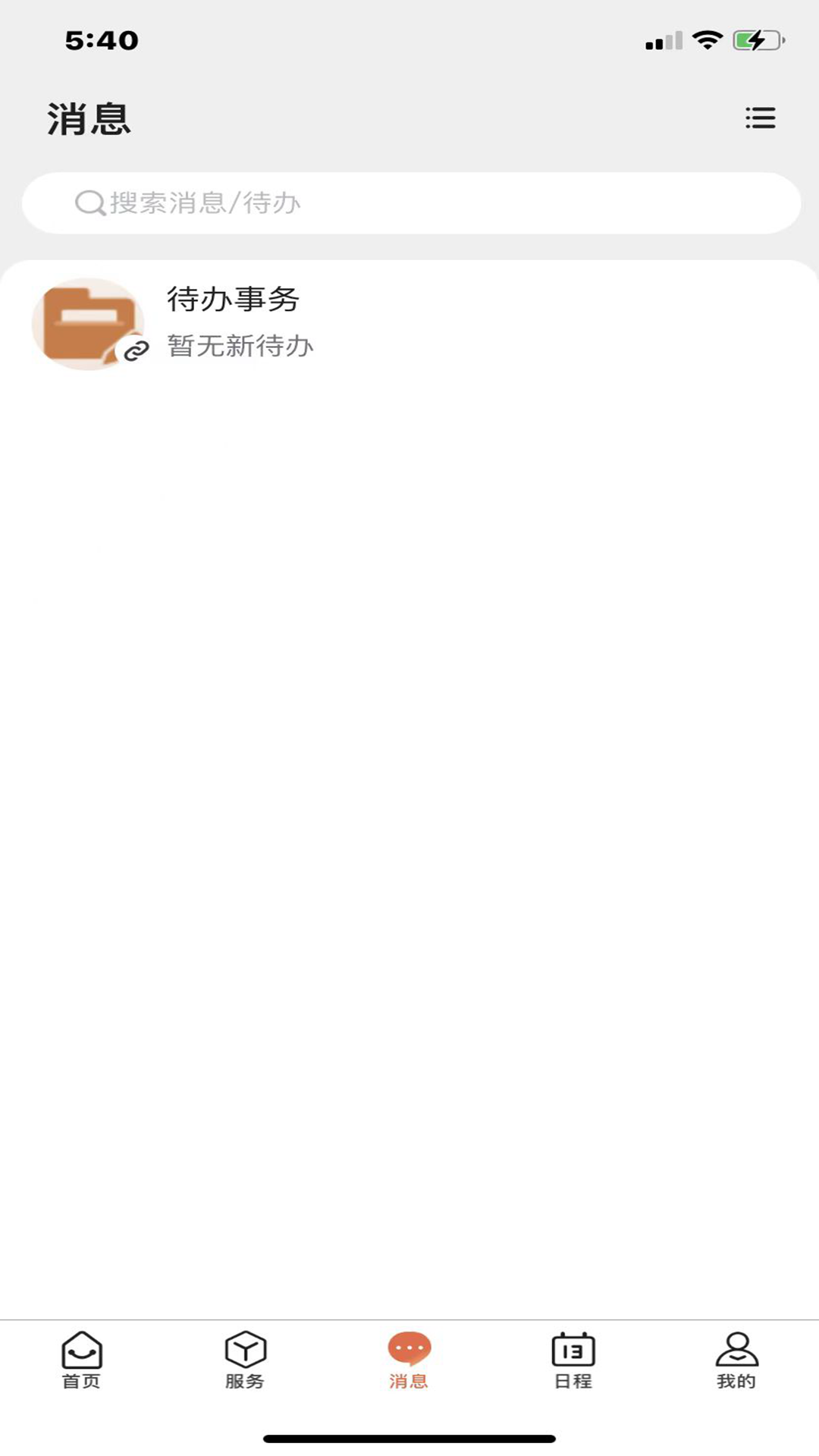Tap the Wi-Fi status icon

(708, 39)
